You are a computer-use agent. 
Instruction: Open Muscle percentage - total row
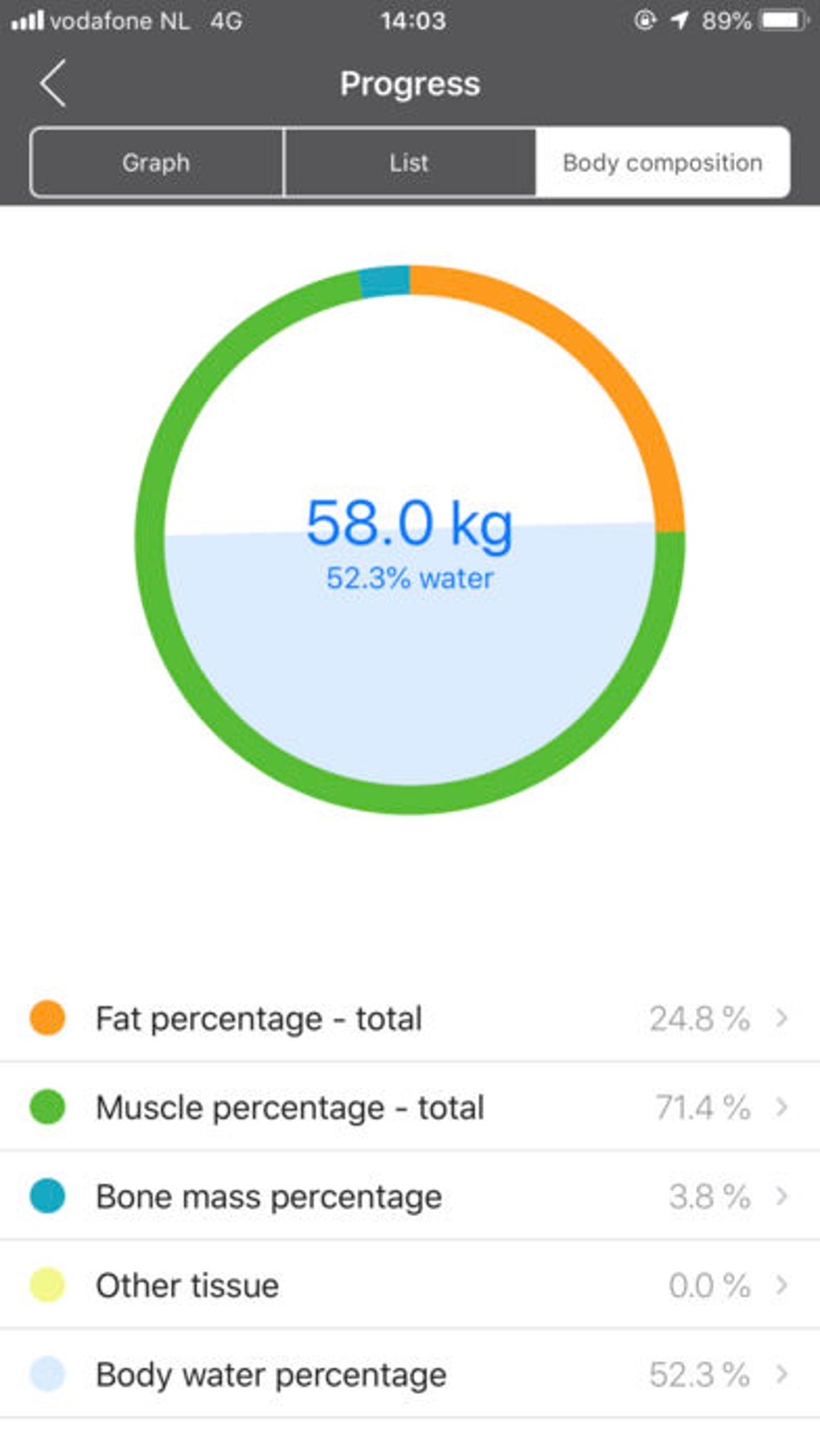point(410,1108)
